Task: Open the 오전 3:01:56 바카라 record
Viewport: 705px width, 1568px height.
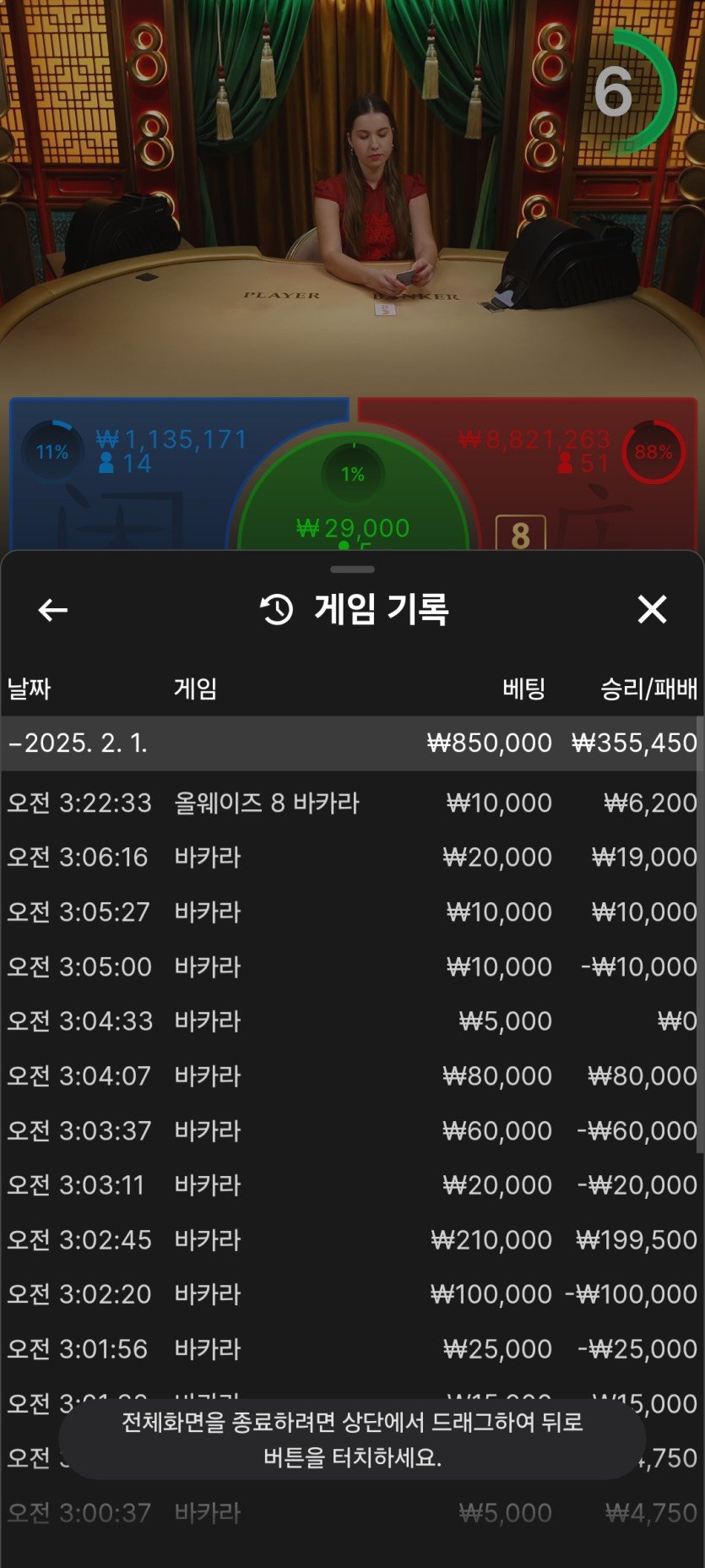Action: coord(352,1349)
